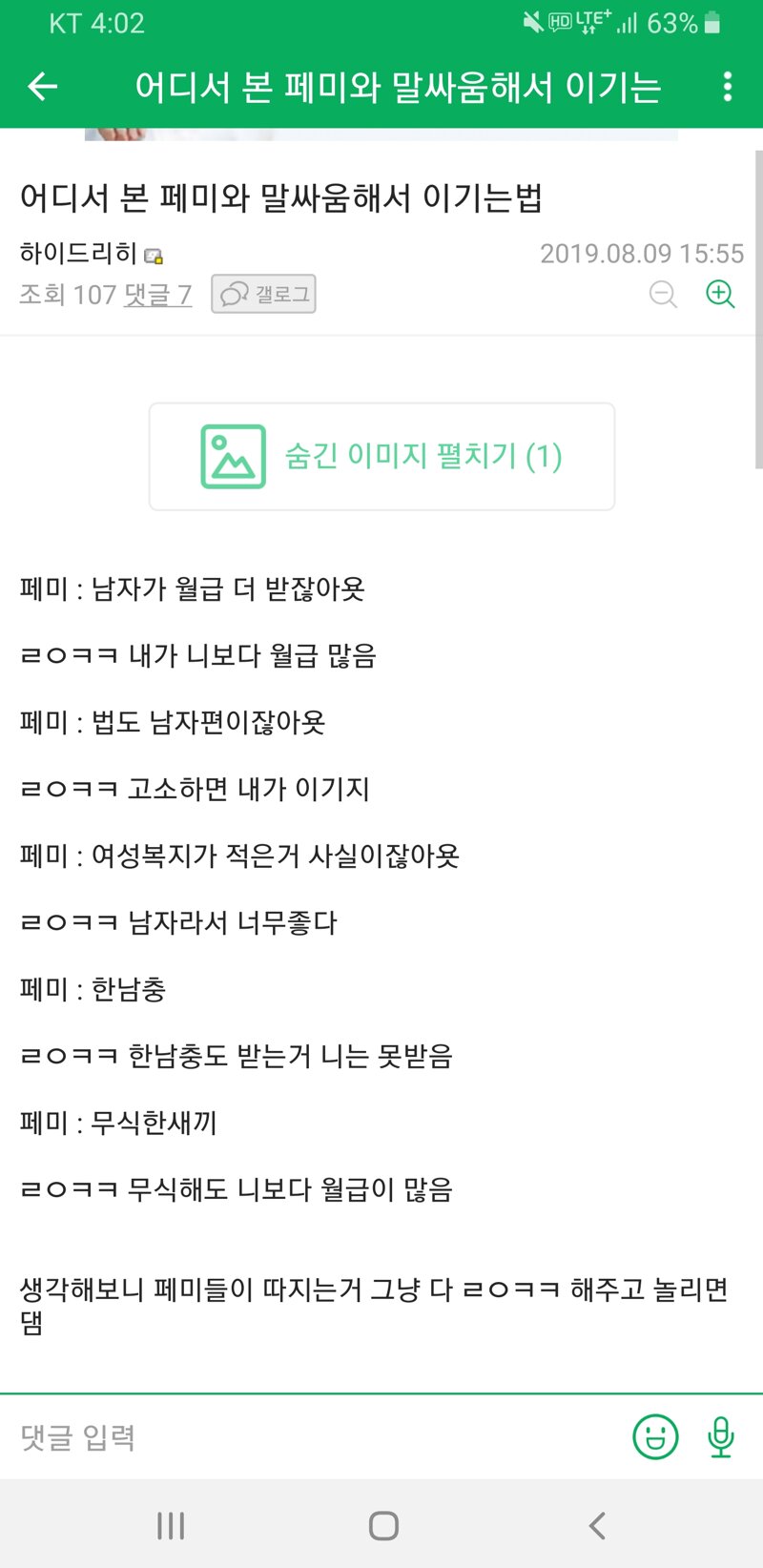This screenshot has width=763, height=1568.
Task: Expand the hidden image (숨긴 이미지 펼치기)
Action: [381, 457]
